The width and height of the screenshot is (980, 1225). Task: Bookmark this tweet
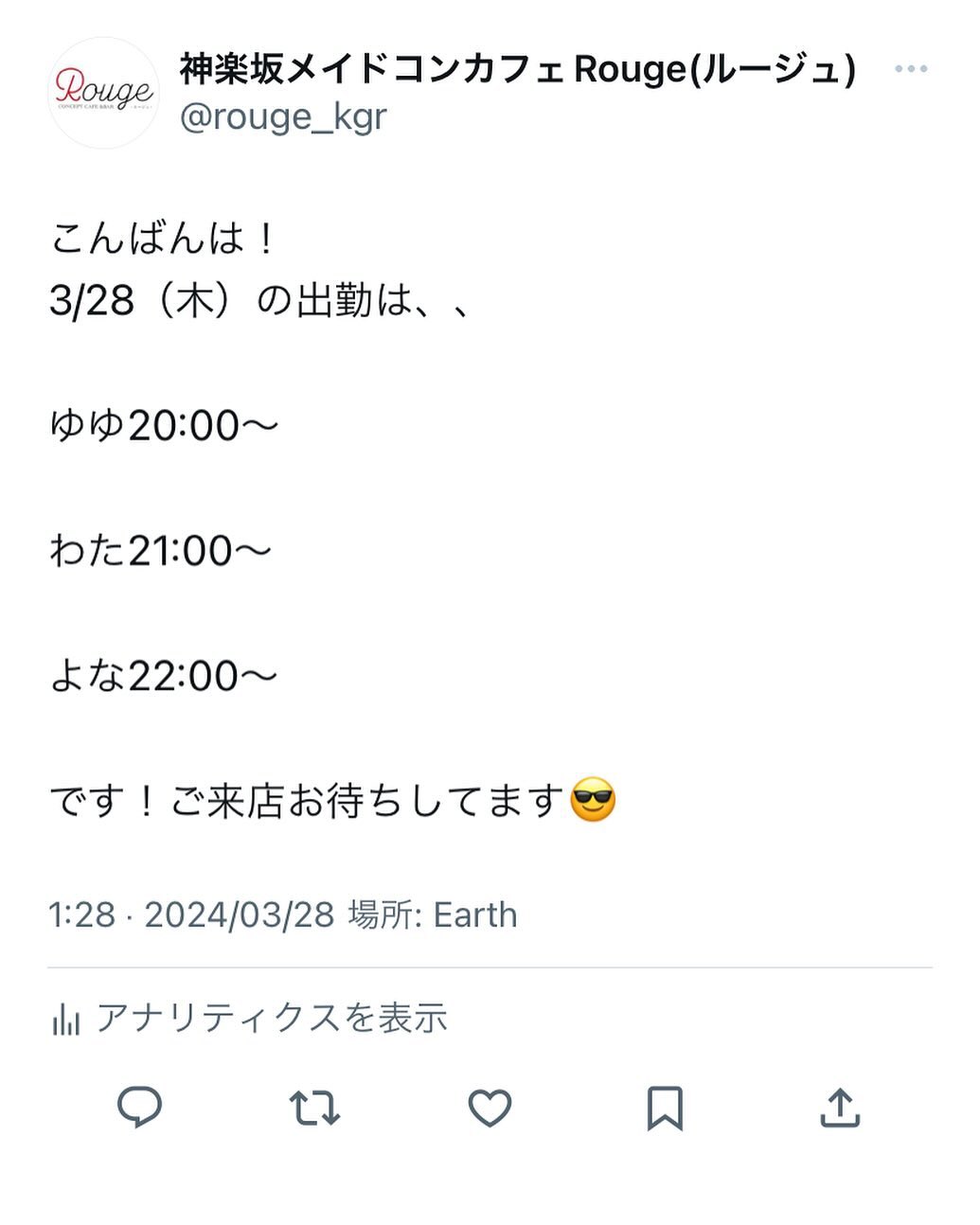665,1107
